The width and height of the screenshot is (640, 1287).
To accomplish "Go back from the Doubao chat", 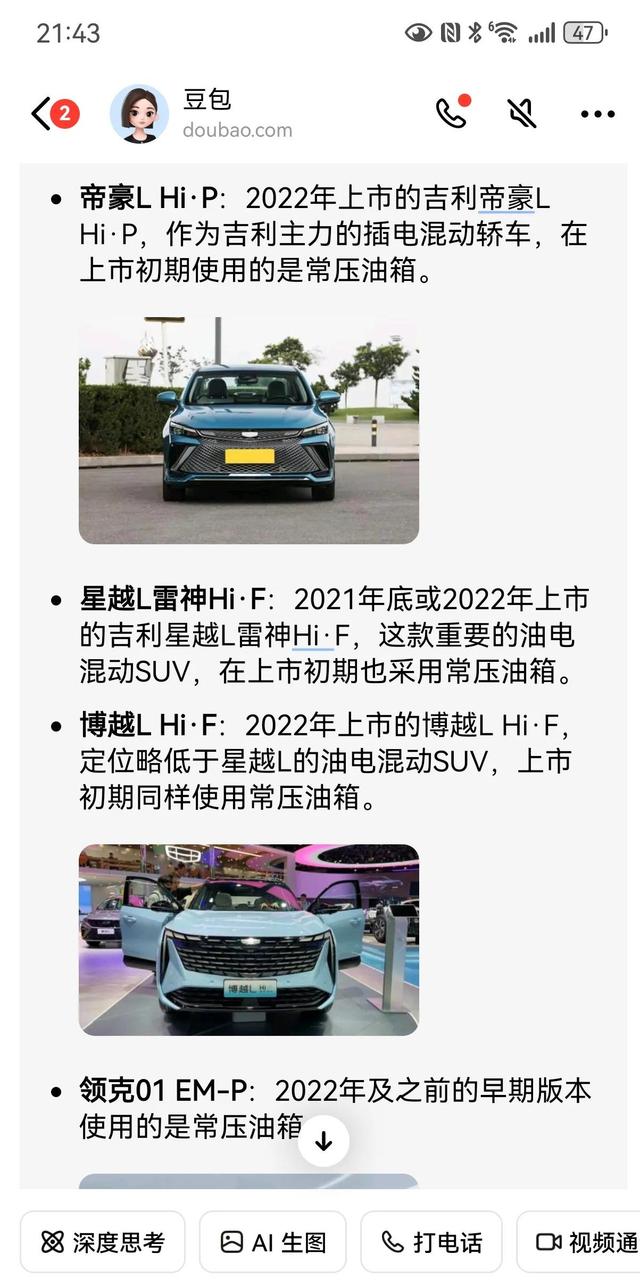I will click(42, 114).
